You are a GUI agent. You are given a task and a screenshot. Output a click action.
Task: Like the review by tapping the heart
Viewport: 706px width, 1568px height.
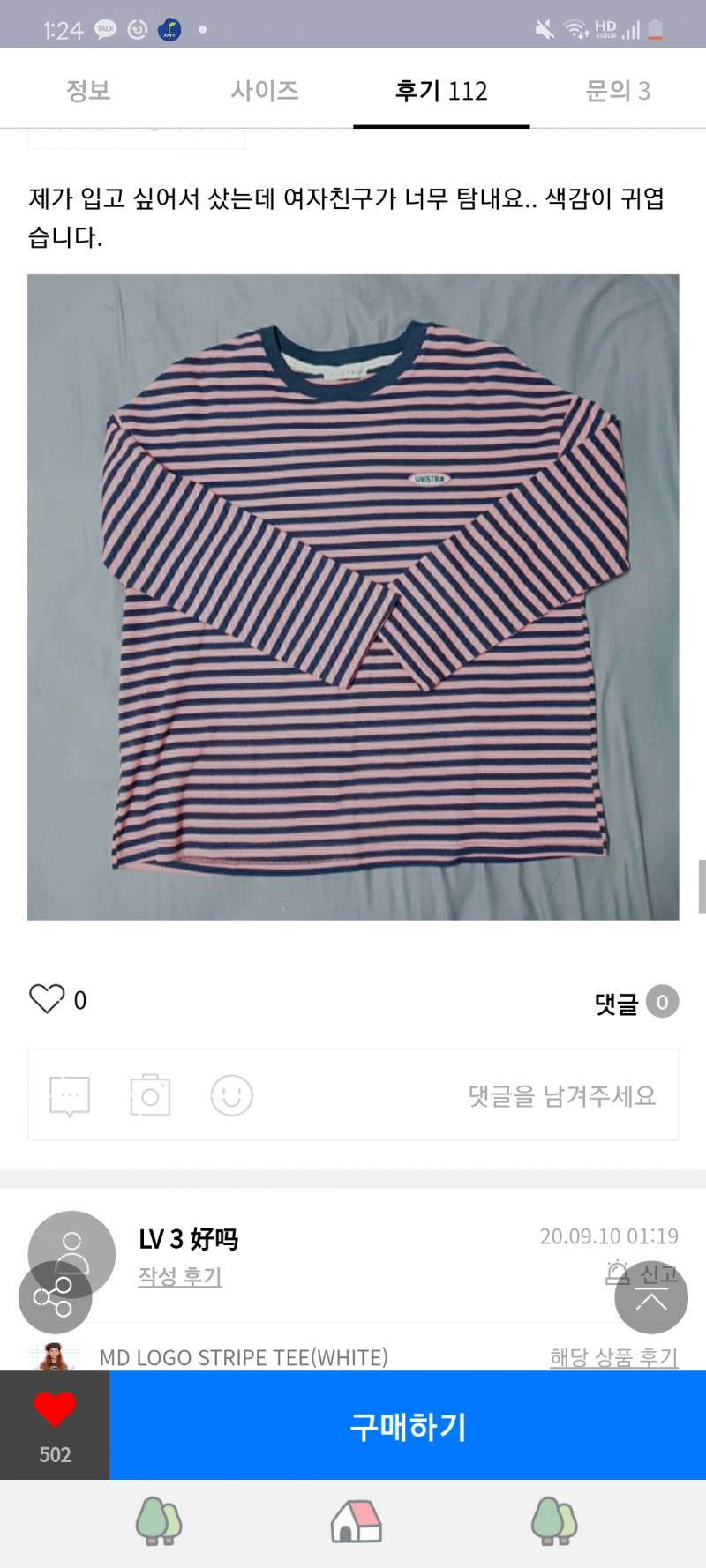[49, 998]
